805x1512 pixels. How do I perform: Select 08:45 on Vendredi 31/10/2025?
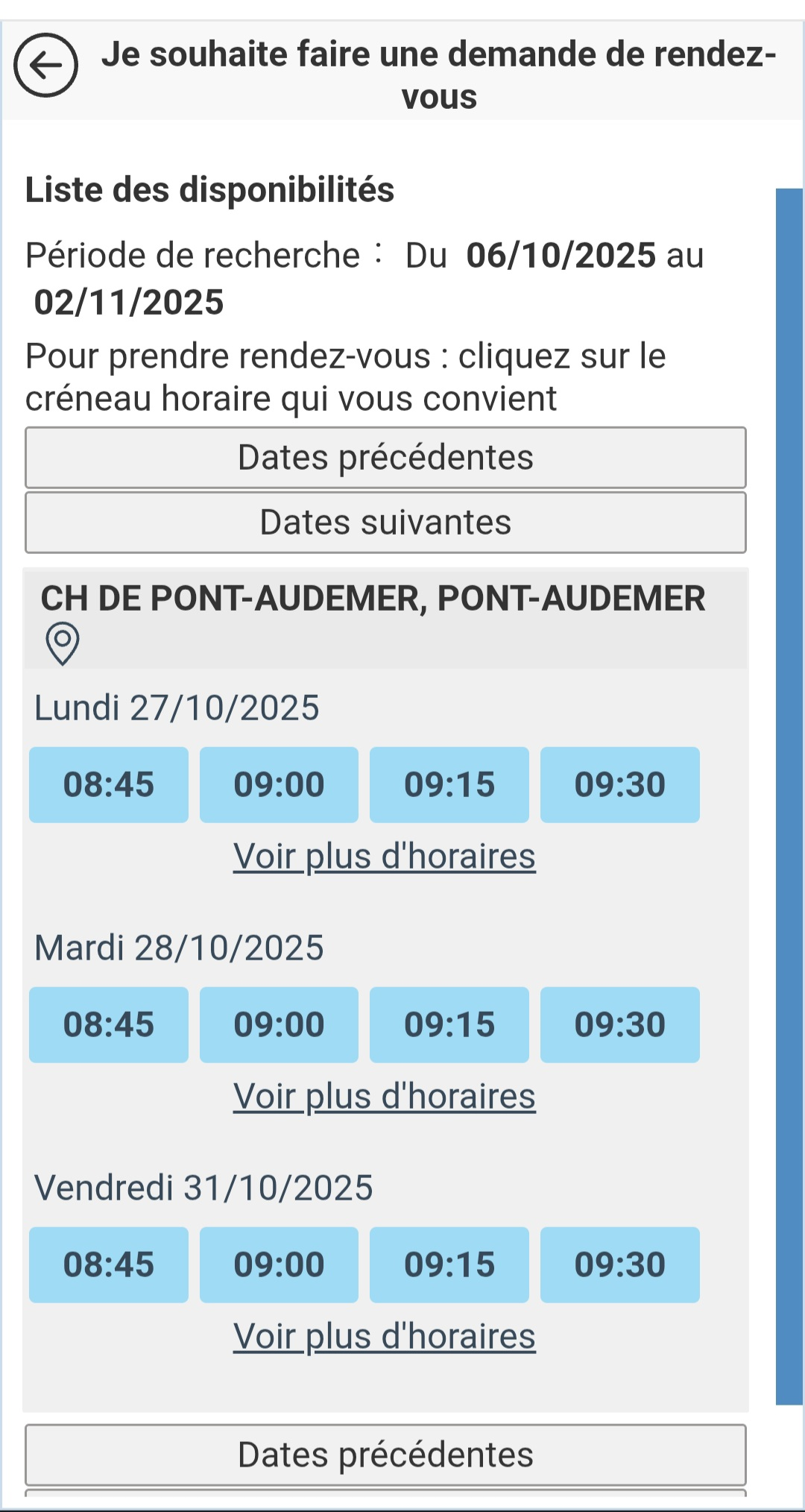click(x=109, y=1265)
